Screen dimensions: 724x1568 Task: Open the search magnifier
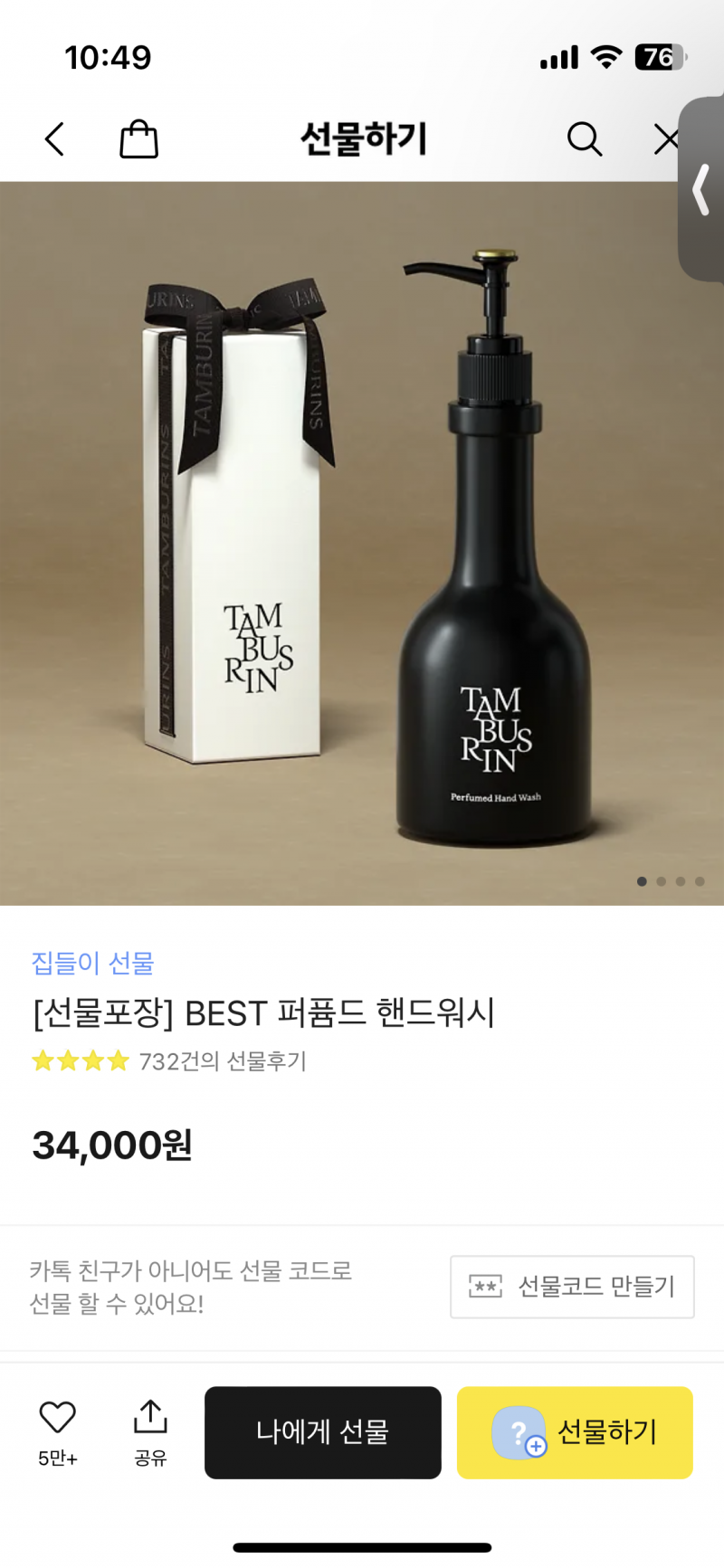[x=584, y=139]
